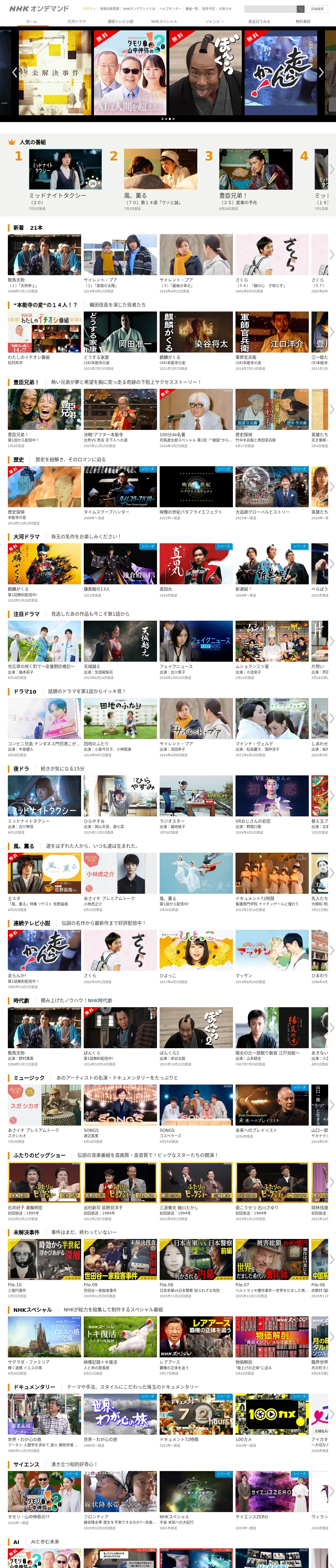
Task: Open the 未解決事件 banner in the carousel
Action: 55,72
